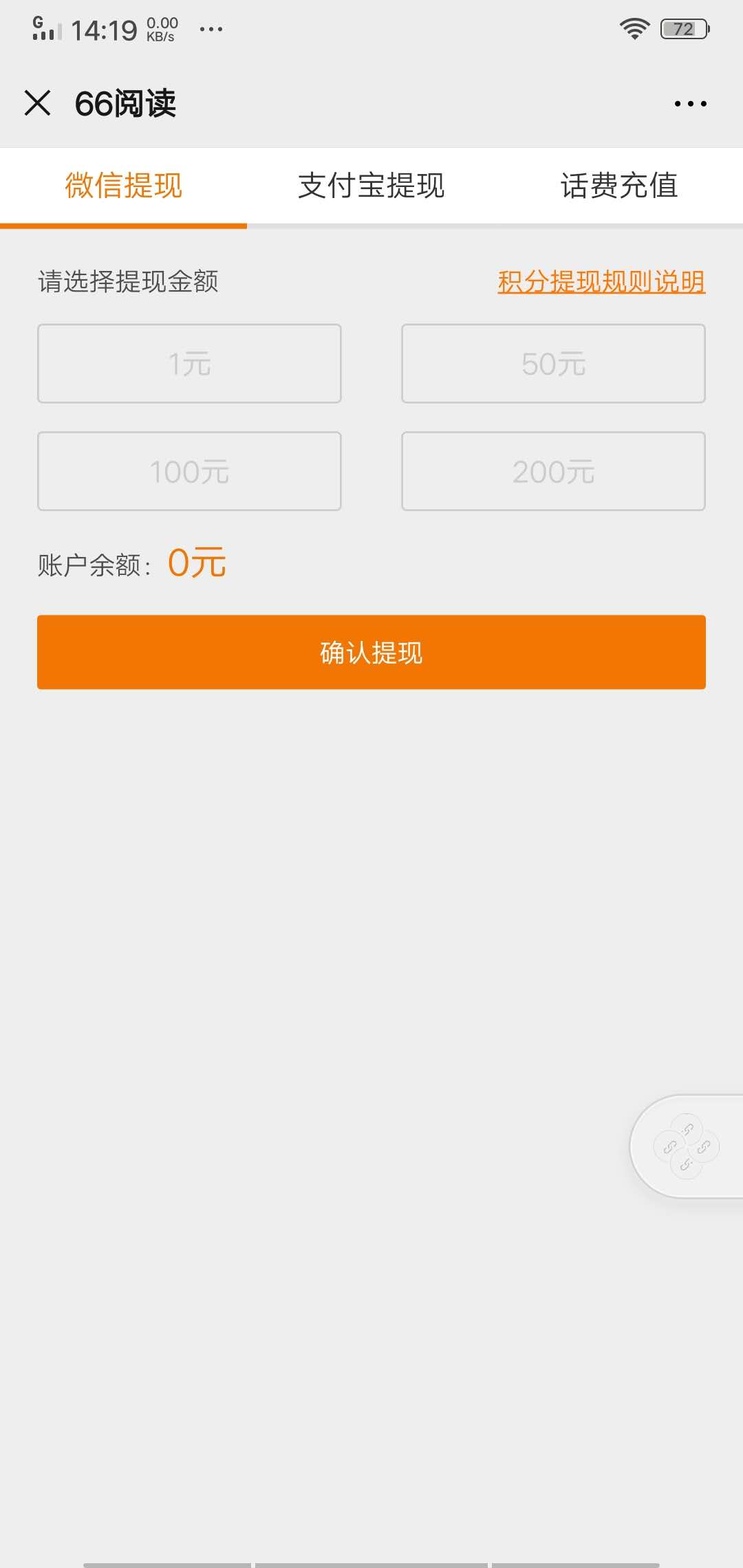743x1568 pixels.
Task: Tap the 0元 account balance amount
Action: (x=197, y=563)
